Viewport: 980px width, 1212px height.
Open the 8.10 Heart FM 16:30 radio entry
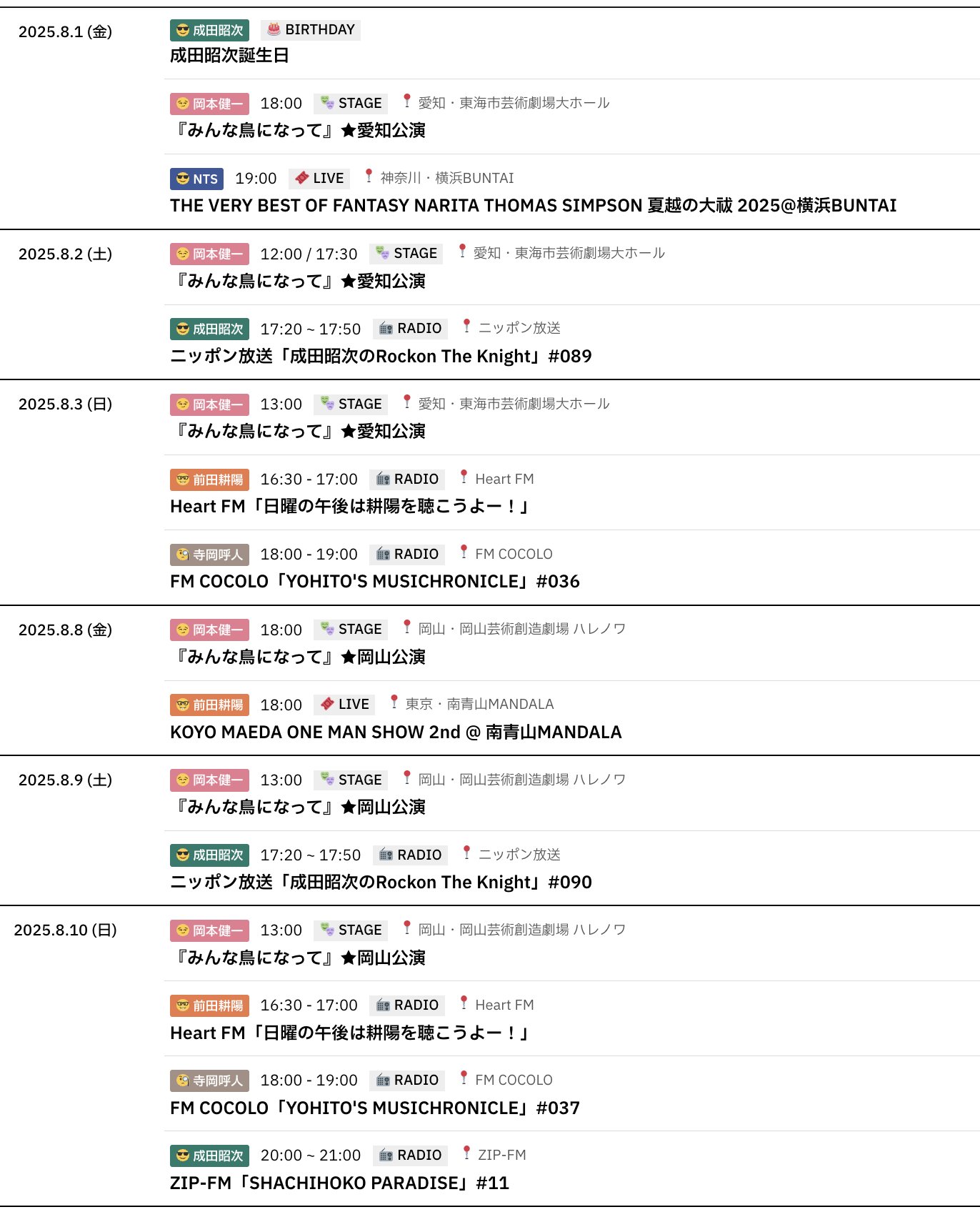[x=350, y=1033]
